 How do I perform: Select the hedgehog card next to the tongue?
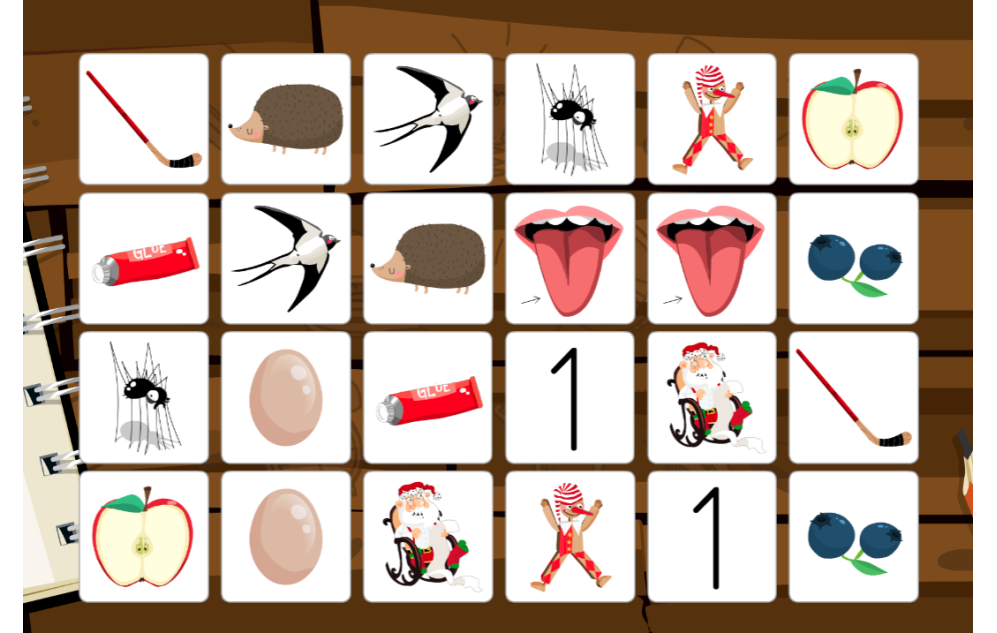pos(428,258)
